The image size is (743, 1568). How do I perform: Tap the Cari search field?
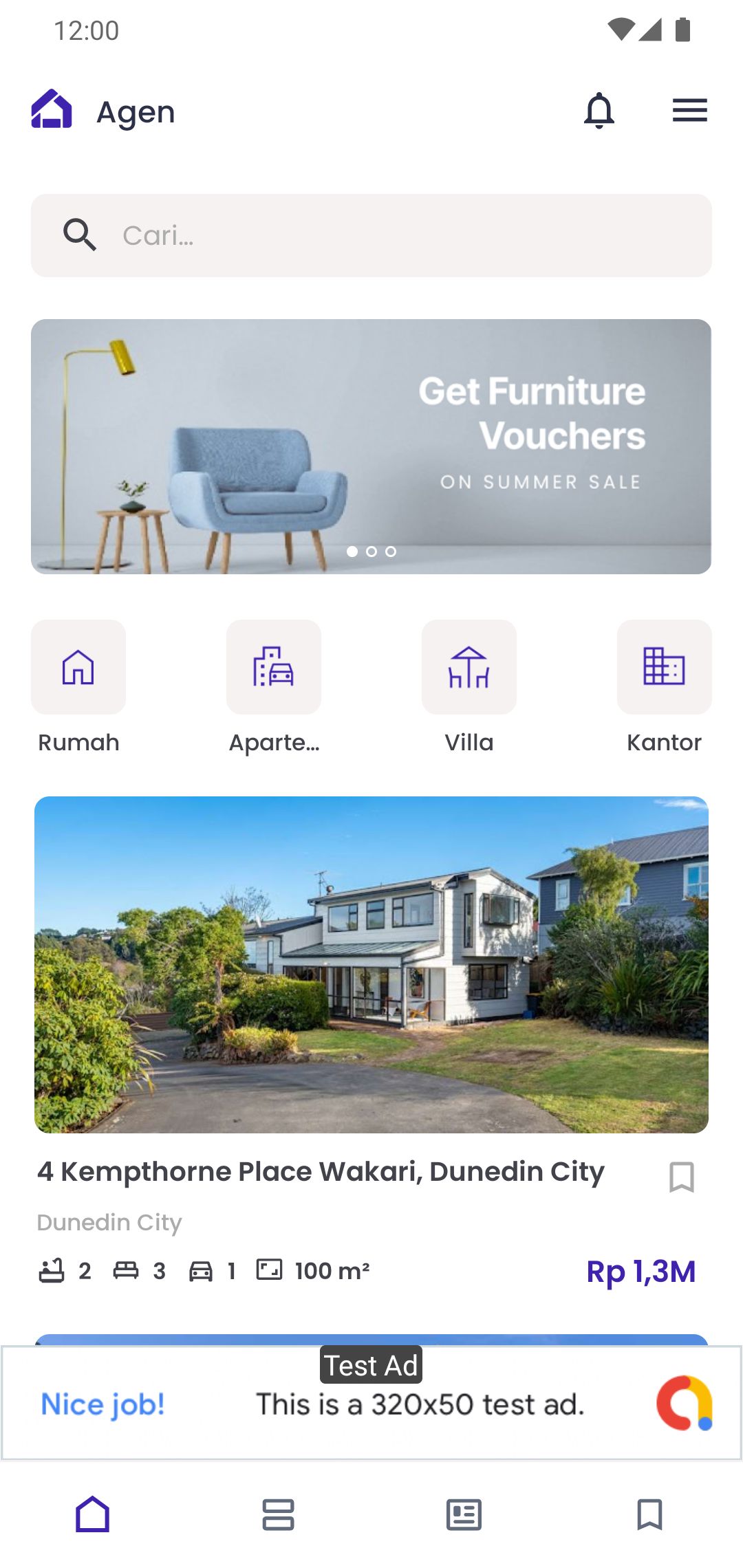[x=371, y=235]
